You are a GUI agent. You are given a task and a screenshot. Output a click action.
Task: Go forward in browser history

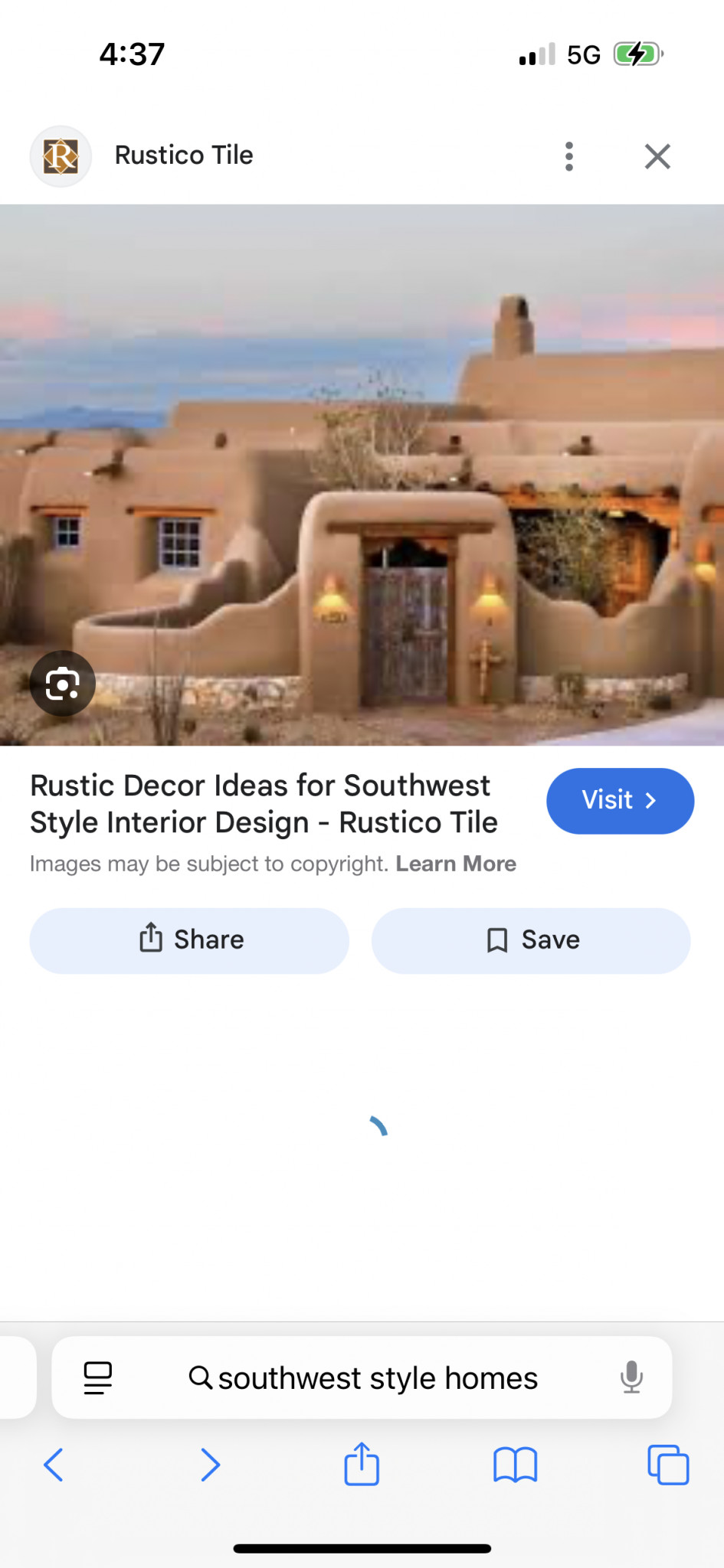pos(210,1465)
